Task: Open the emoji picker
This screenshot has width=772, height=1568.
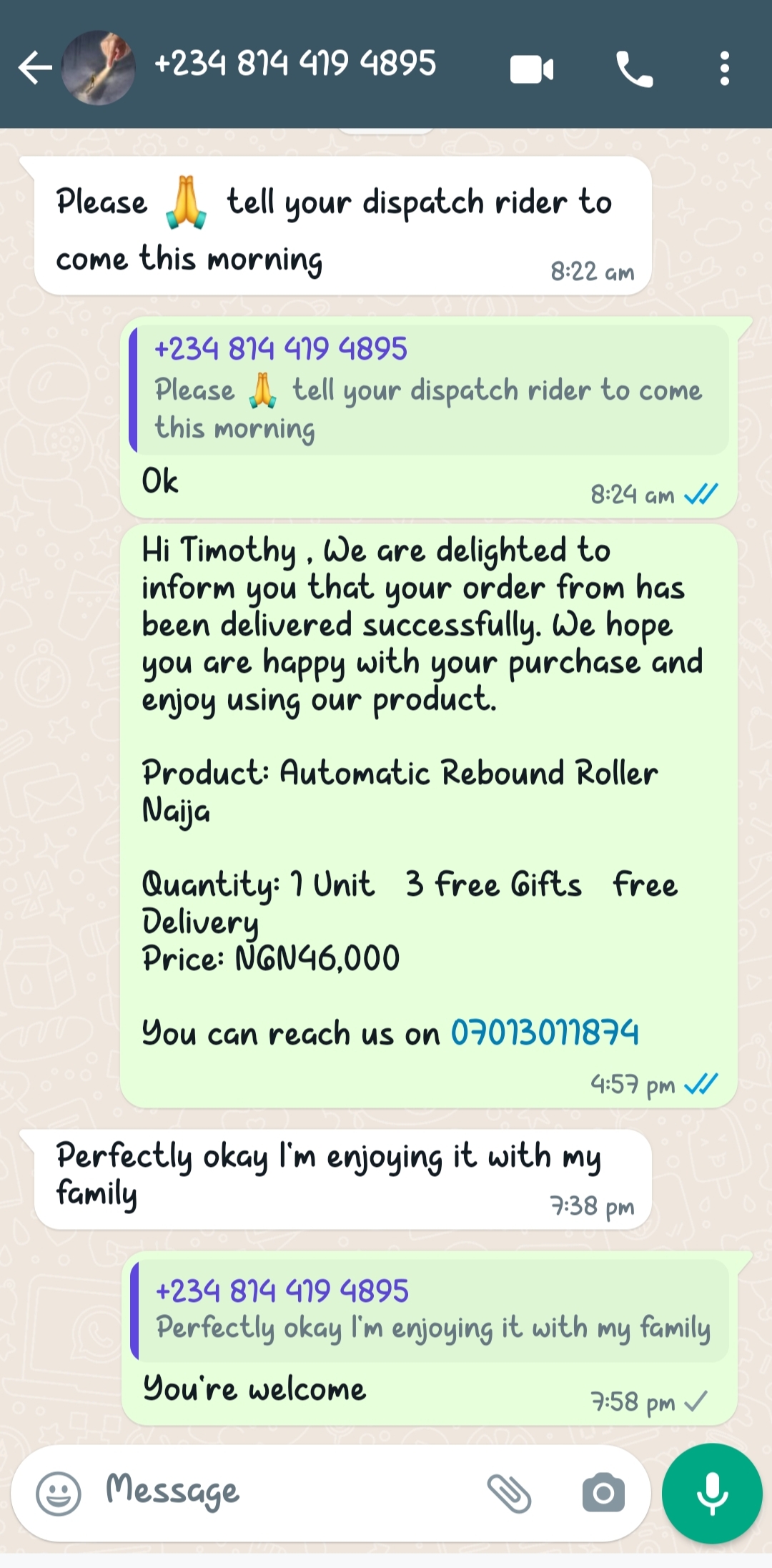Action: (59, 1493)
